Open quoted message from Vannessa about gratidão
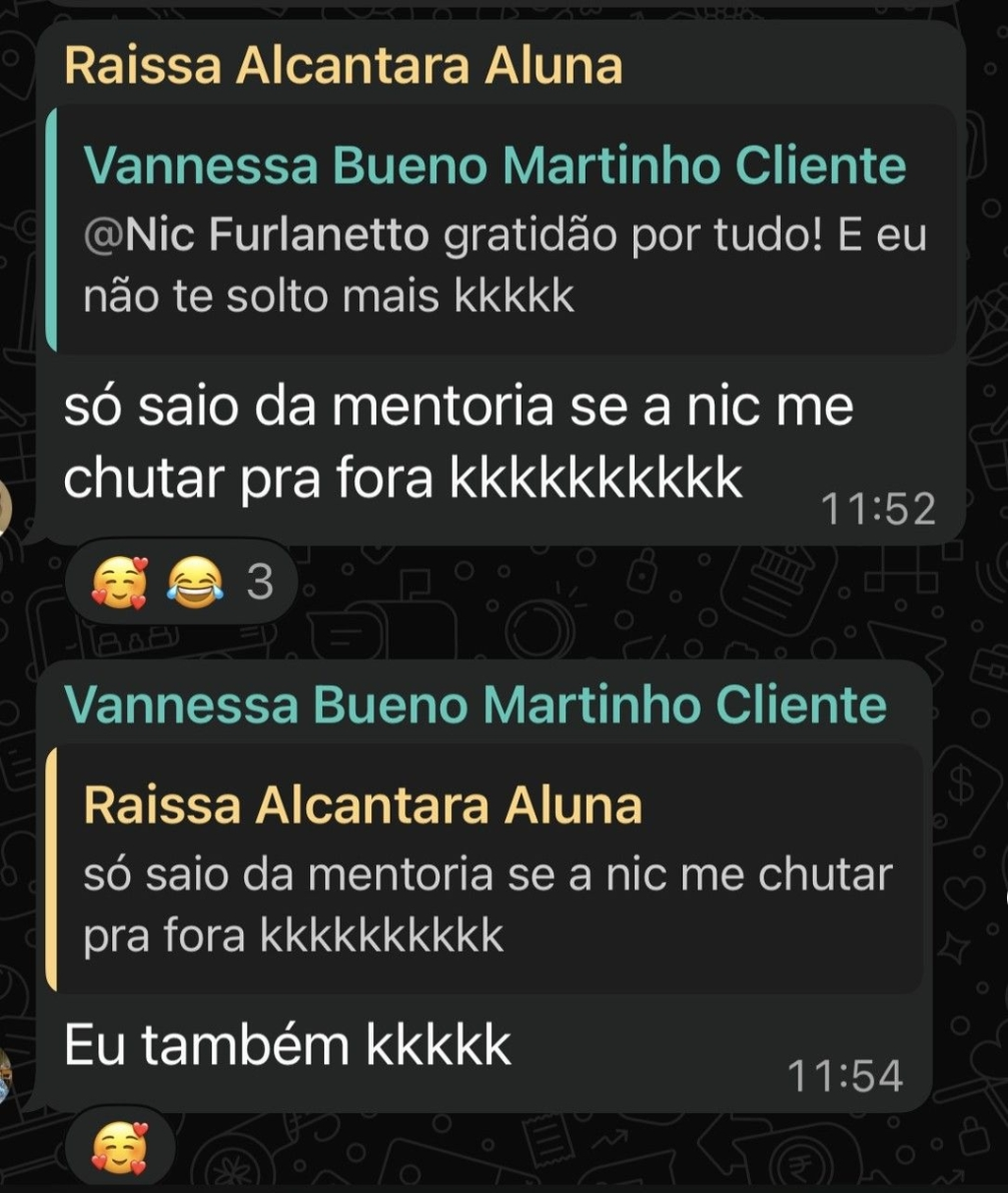 click(x=501, y=229)
